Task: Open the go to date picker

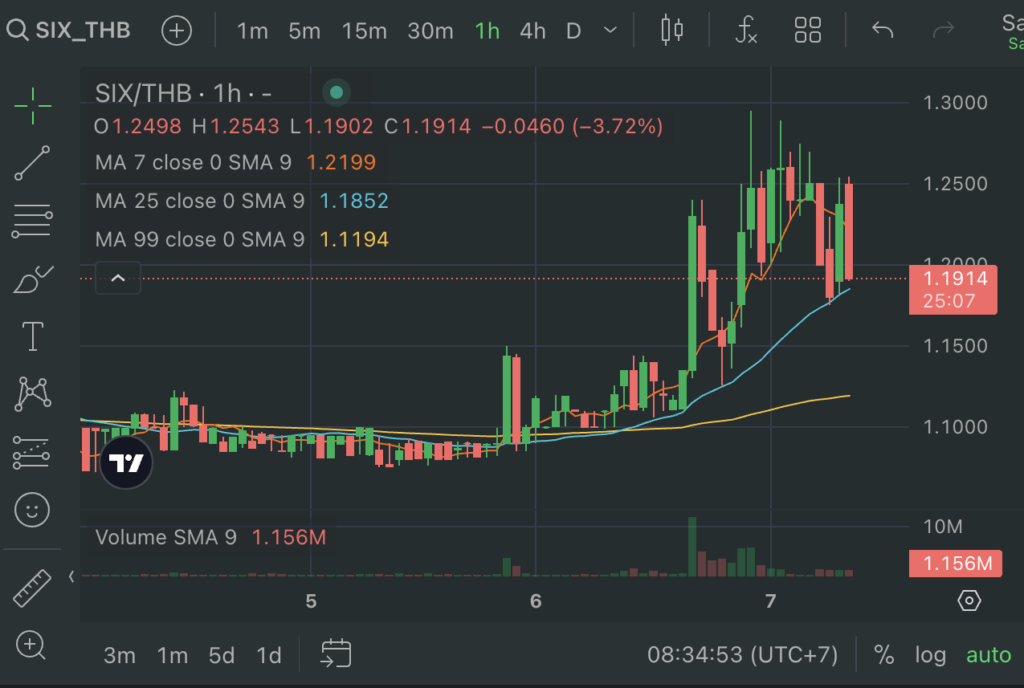Action: point(335,655)
